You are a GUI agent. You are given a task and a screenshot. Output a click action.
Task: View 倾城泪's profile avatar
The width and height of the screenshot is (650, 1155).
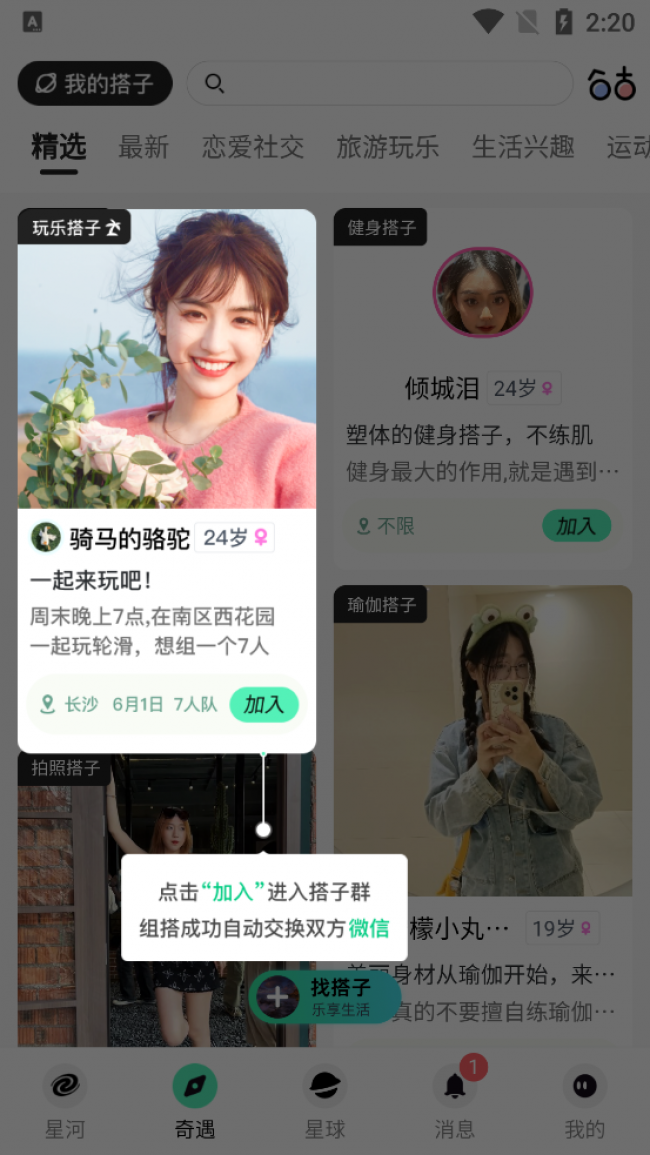pos(483,293)
